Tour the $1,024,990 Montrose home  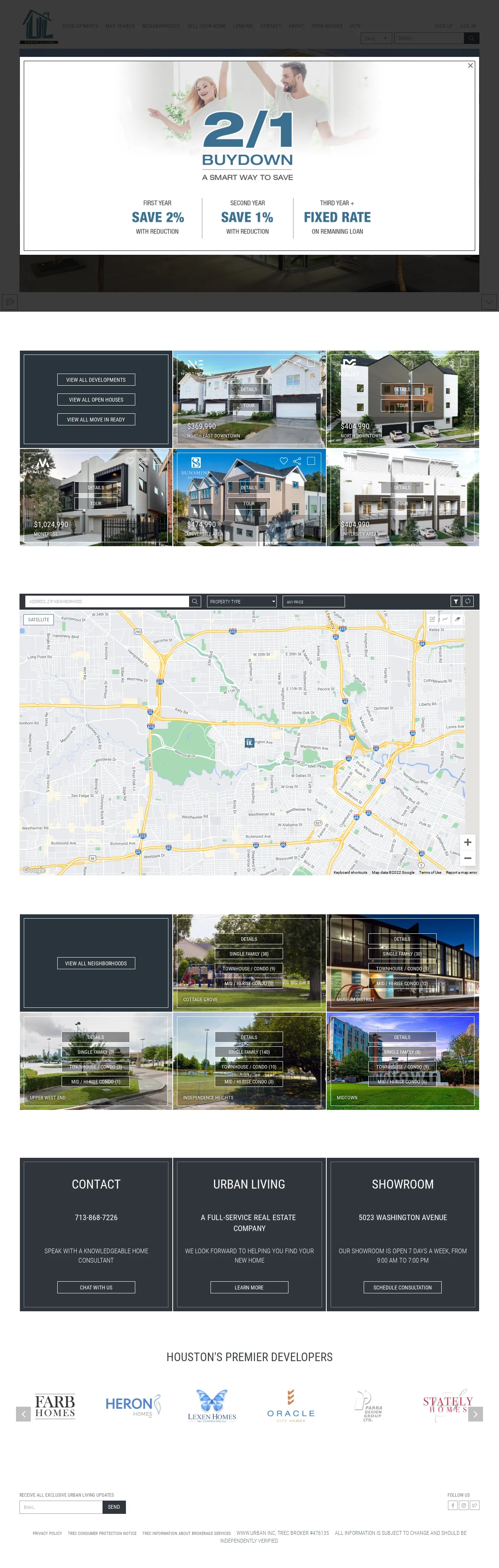coord(96,503)
